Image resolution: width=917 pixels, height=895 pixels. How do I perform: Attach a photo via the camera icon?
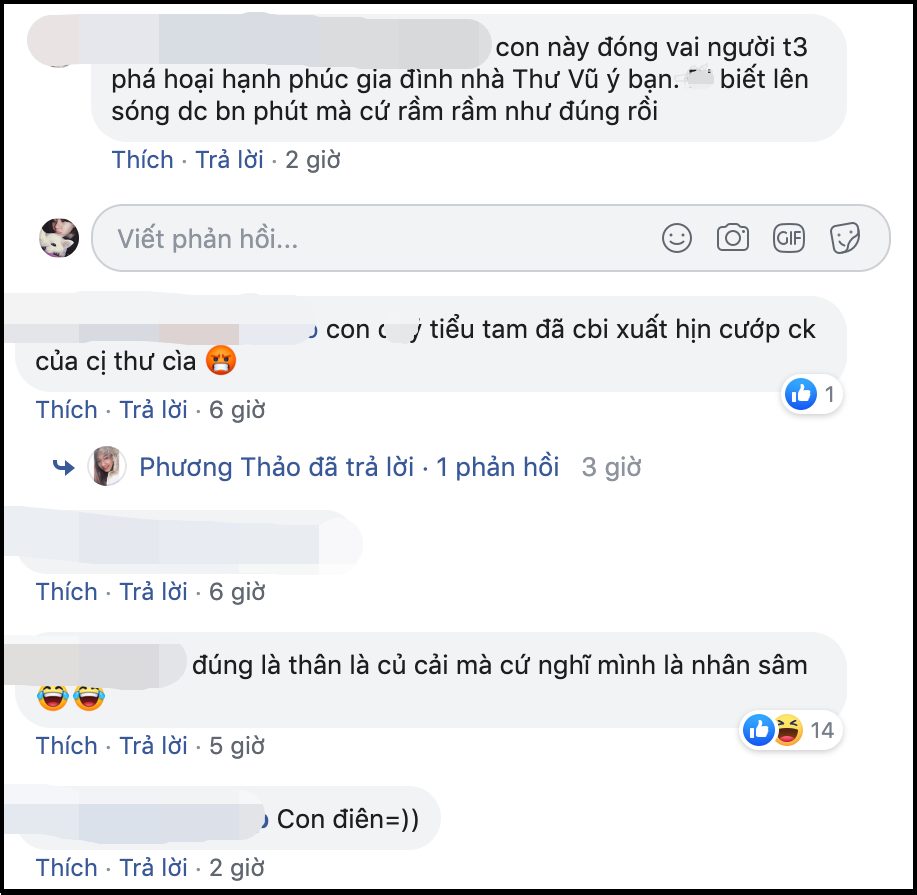(733, 238)
